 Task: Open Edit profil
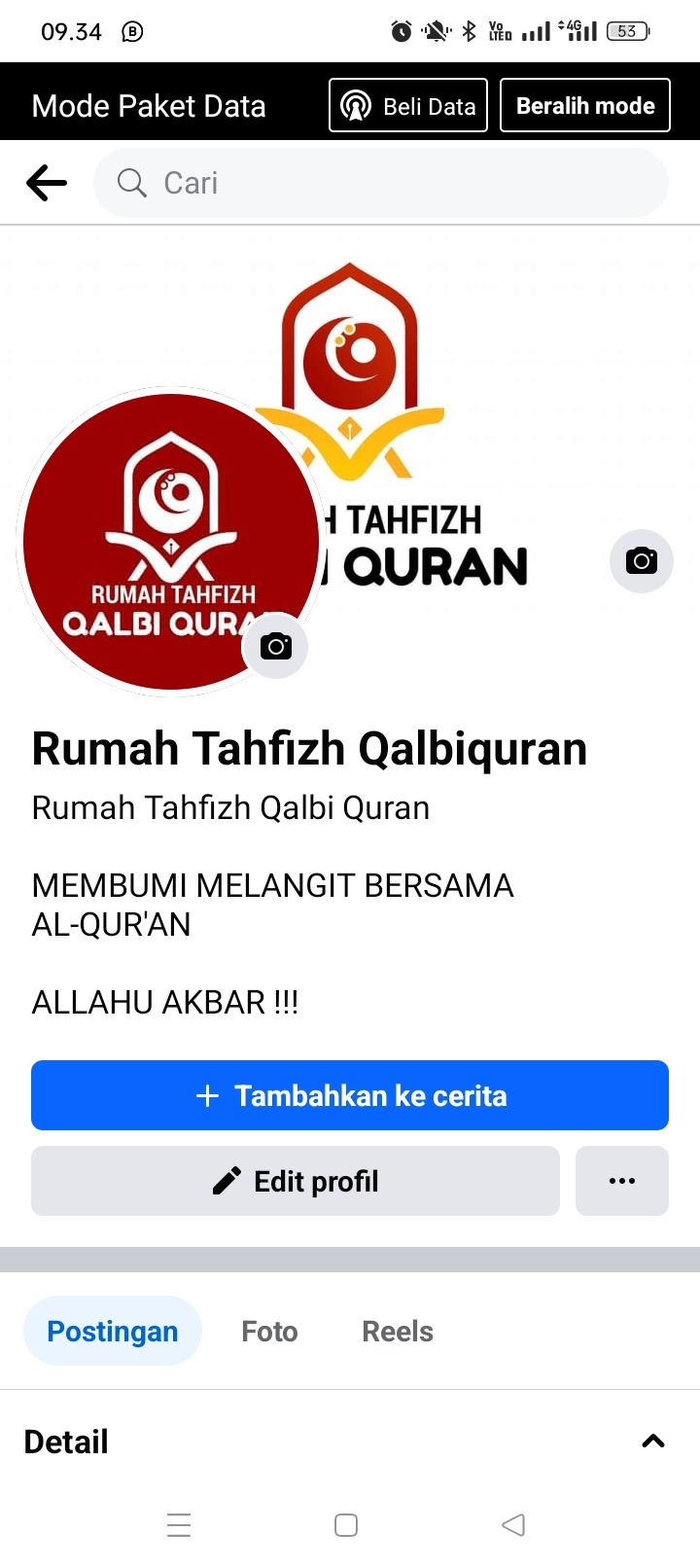tap(296, 1181)
